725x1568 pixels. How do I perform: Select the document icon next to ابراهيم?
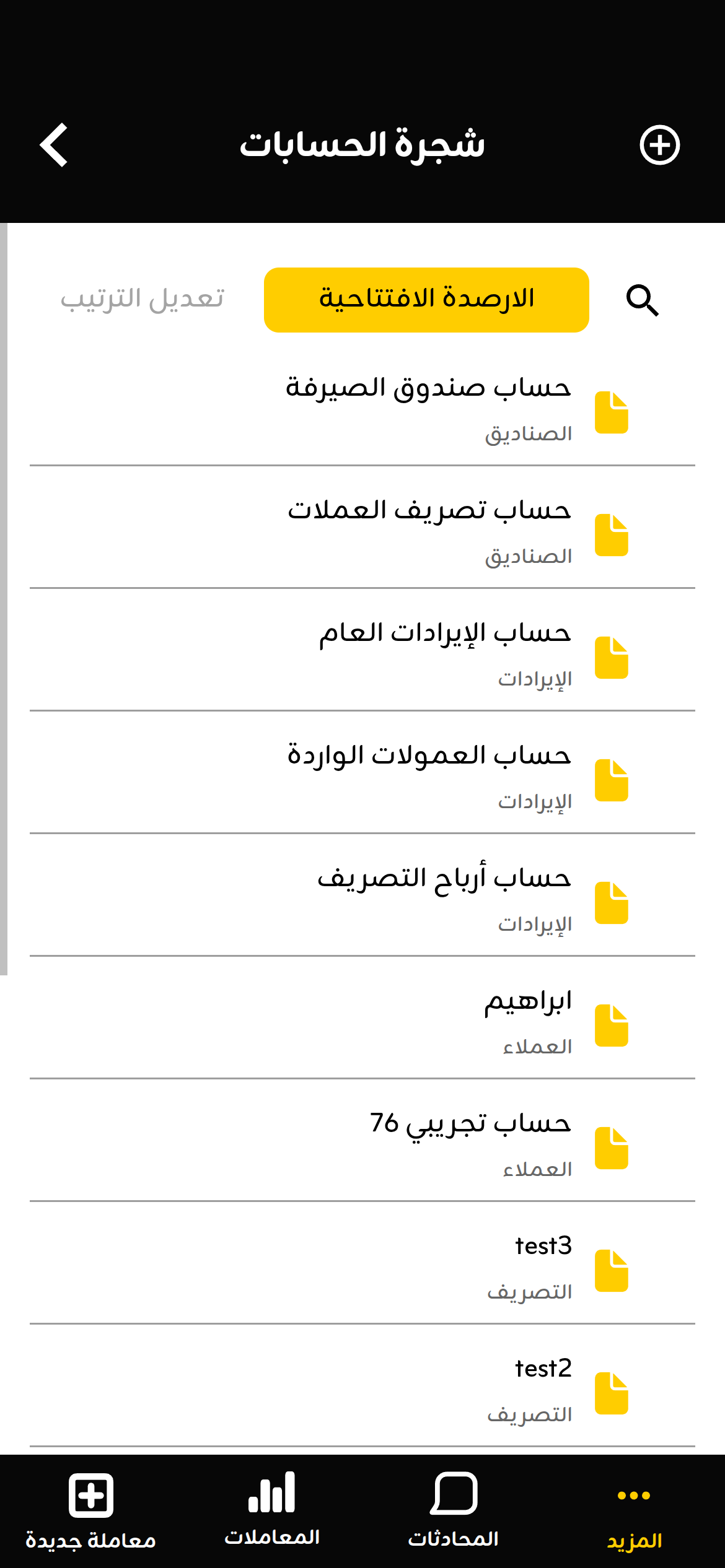[612, 1024]
